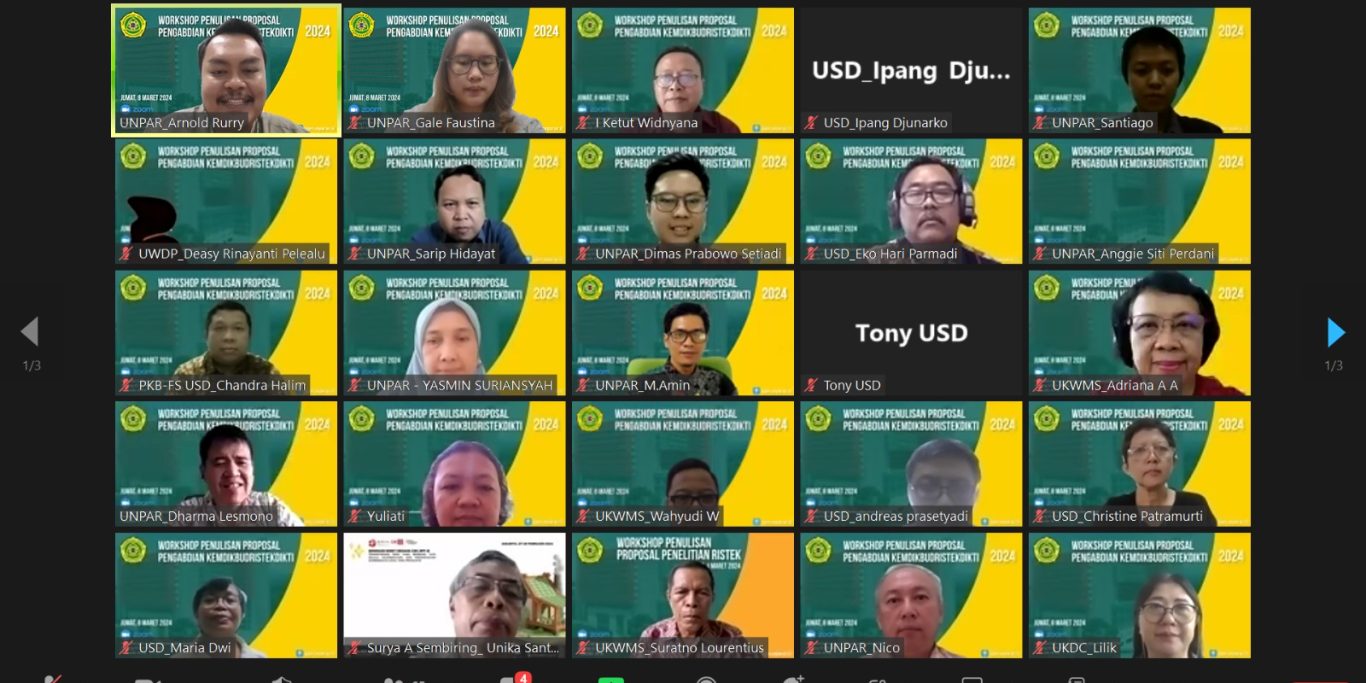Select UKDC_Lilik's video tile
Image resolution: width=1366 pixels, height=683 pixels.
tap(1140, 595)
